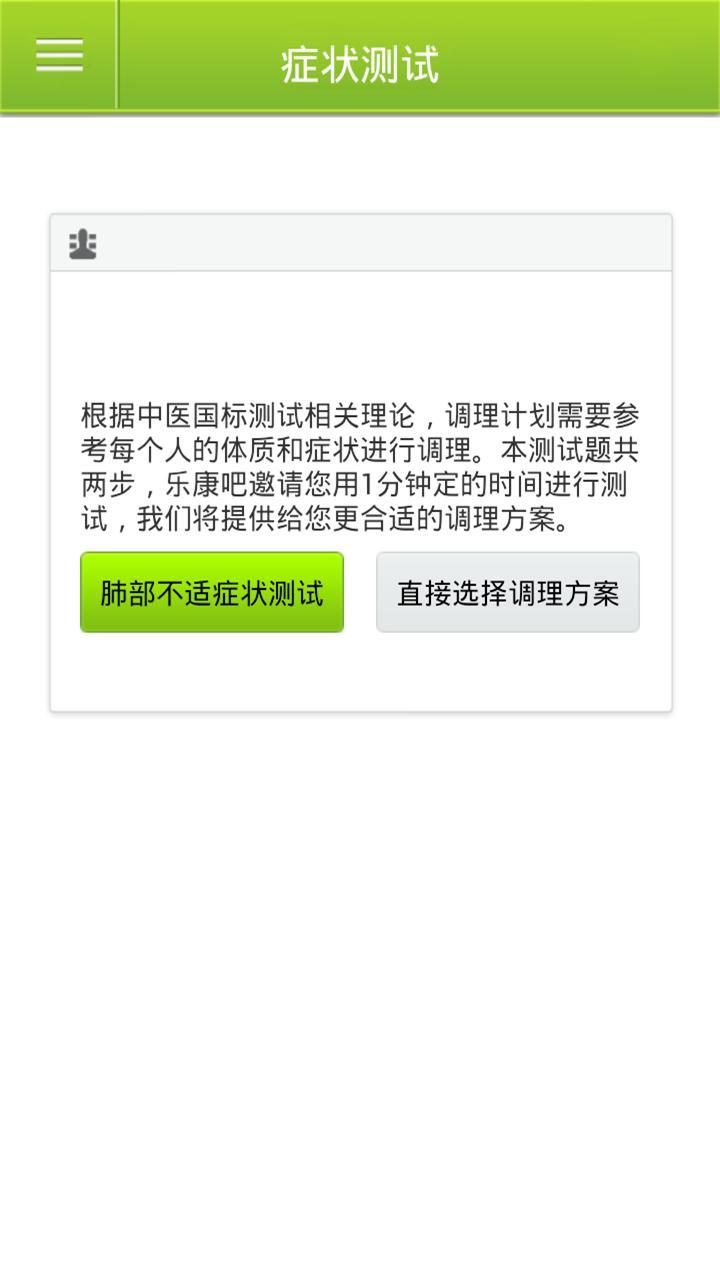This screenshot has height=1280, width=720.
Task: Click the symptom test icon above the description
Action: click(84, 242)
